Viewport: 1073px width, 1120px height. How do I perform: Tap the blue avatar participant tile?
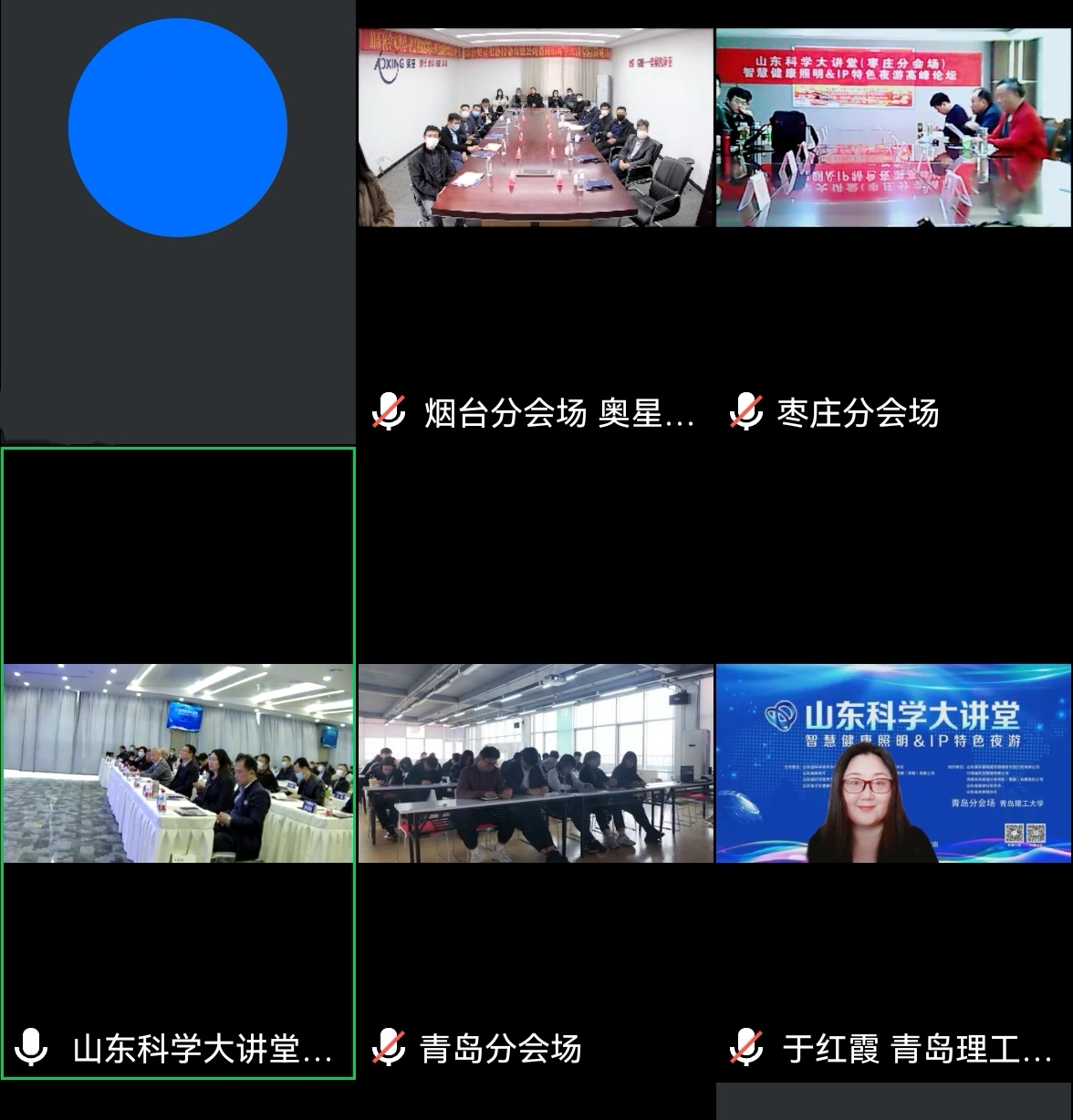[178, 128]
